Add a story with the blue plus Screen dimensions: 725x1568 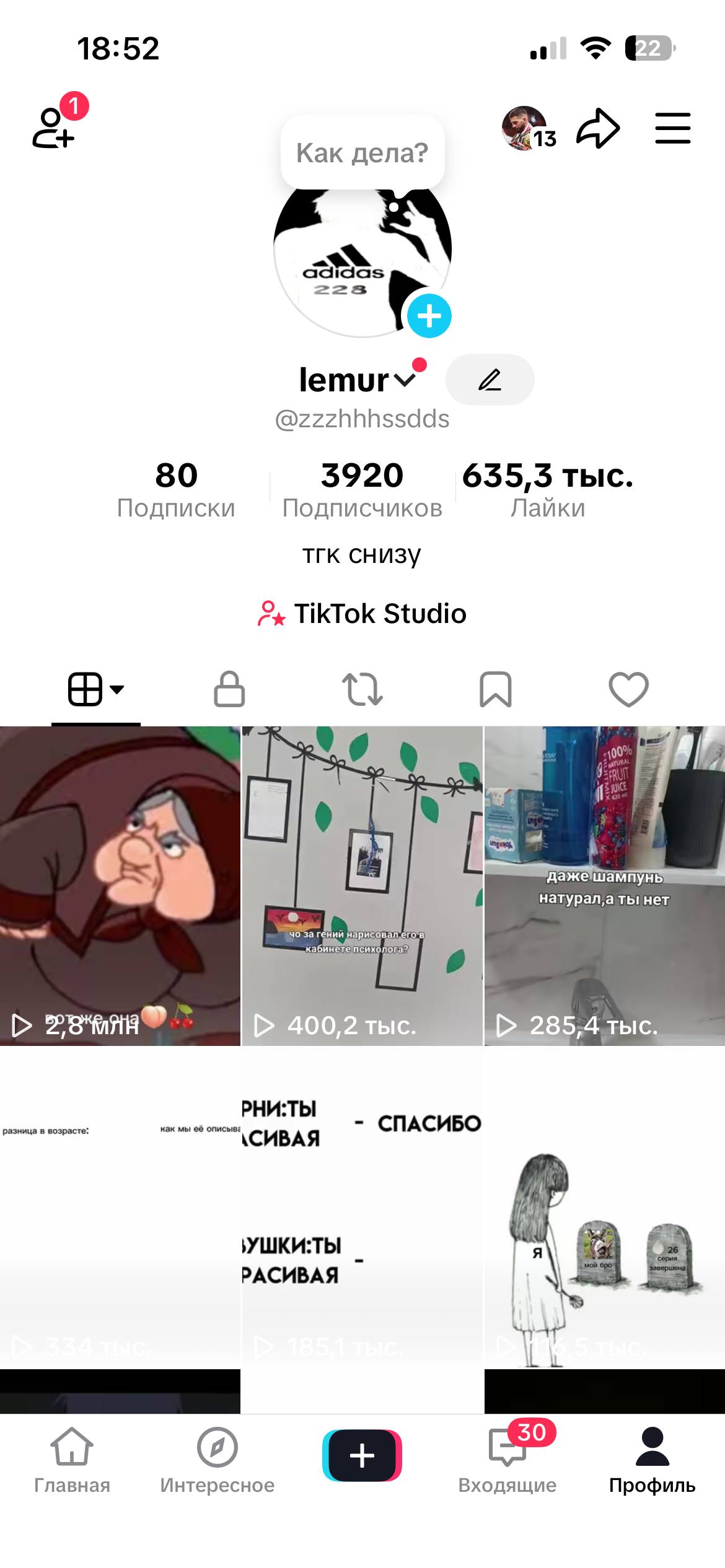coord(429,316)
